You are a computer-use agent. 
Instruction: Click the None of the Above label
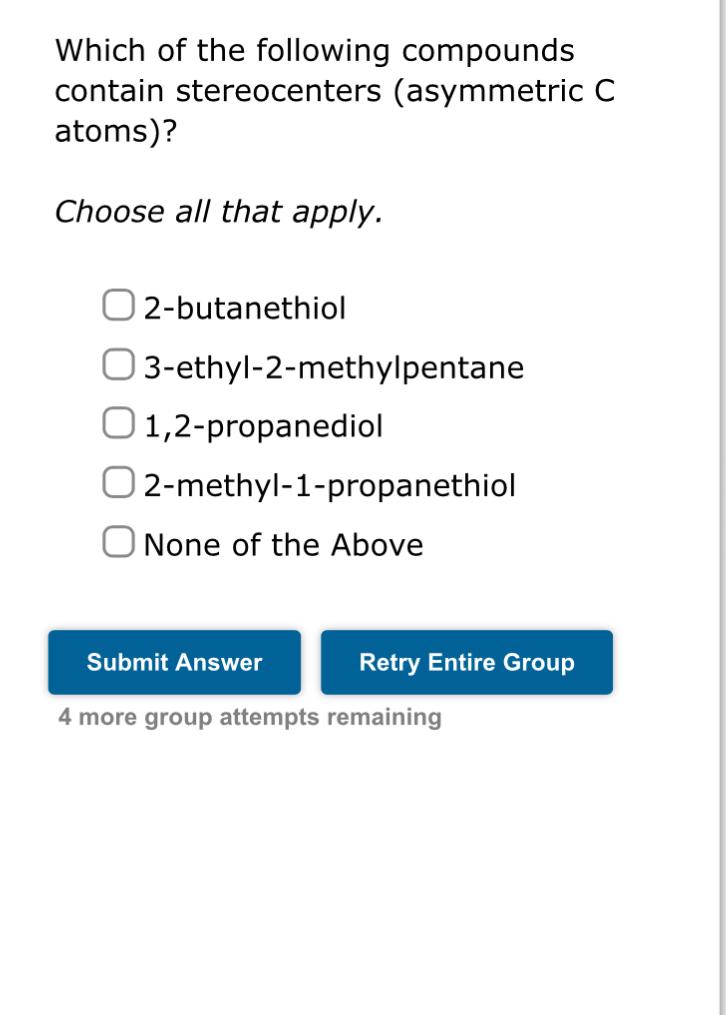pos(284,544)
